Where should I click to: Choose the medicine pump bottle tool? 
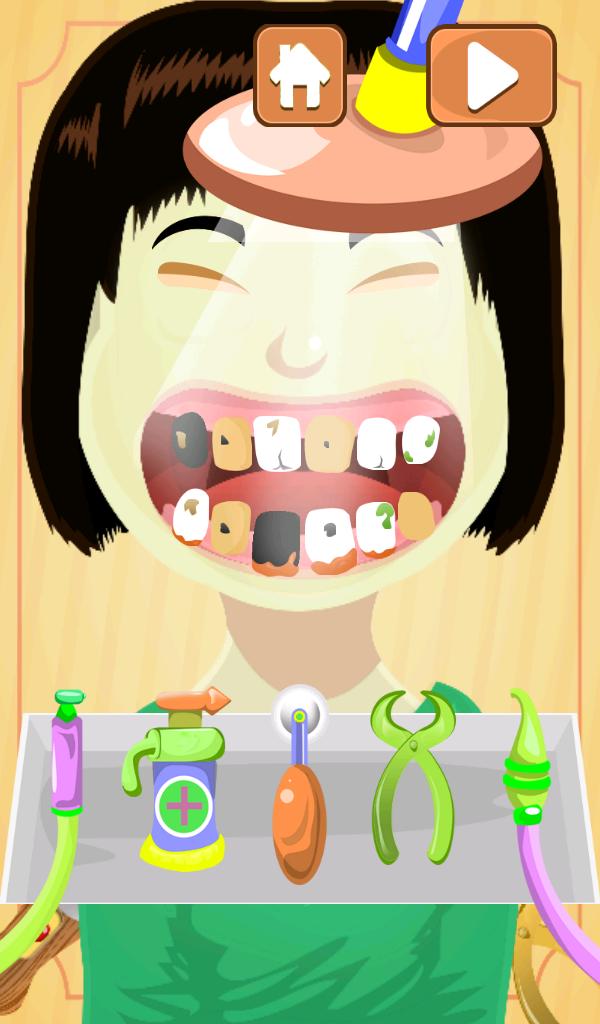[x=180, y=785]
